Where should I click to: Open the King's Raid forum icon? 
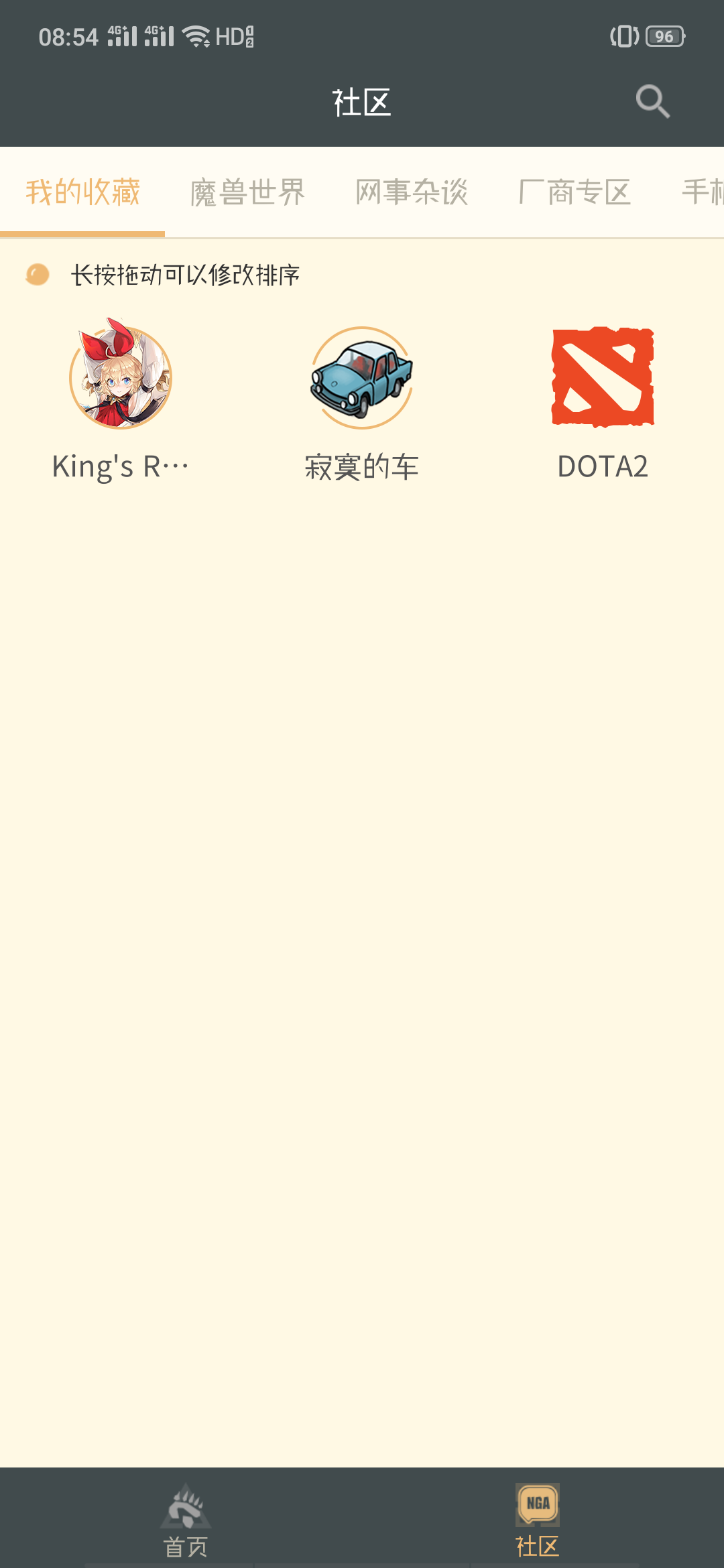tap(119, 377)
